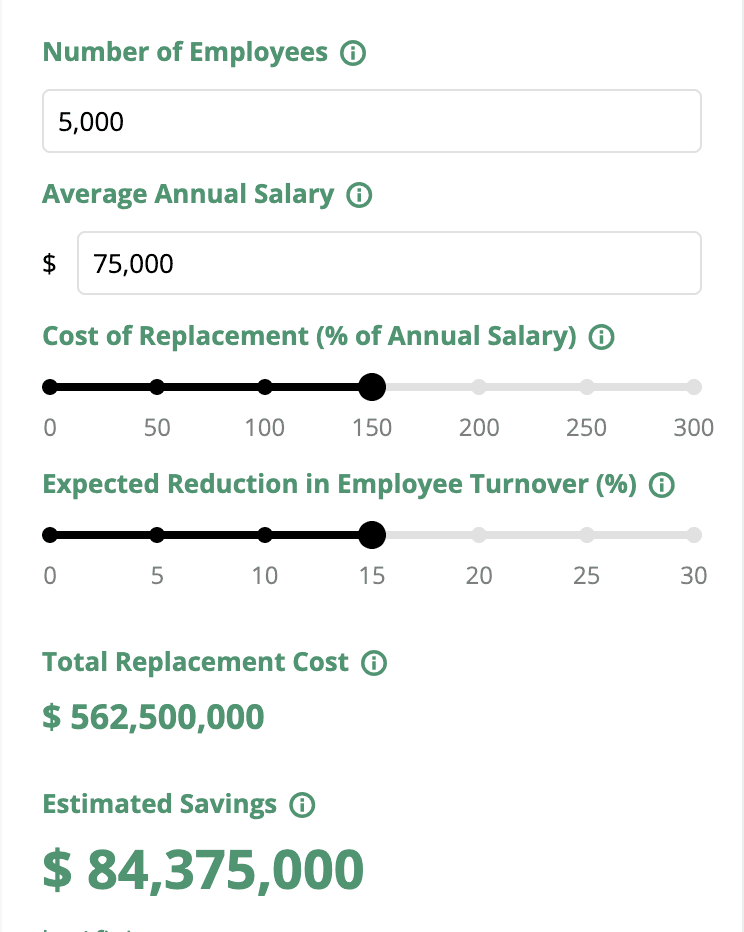The height and width of the screenshot is (932, 744).
Task: Set Expected Reduction slider to 30
Action: click(694, 535)
